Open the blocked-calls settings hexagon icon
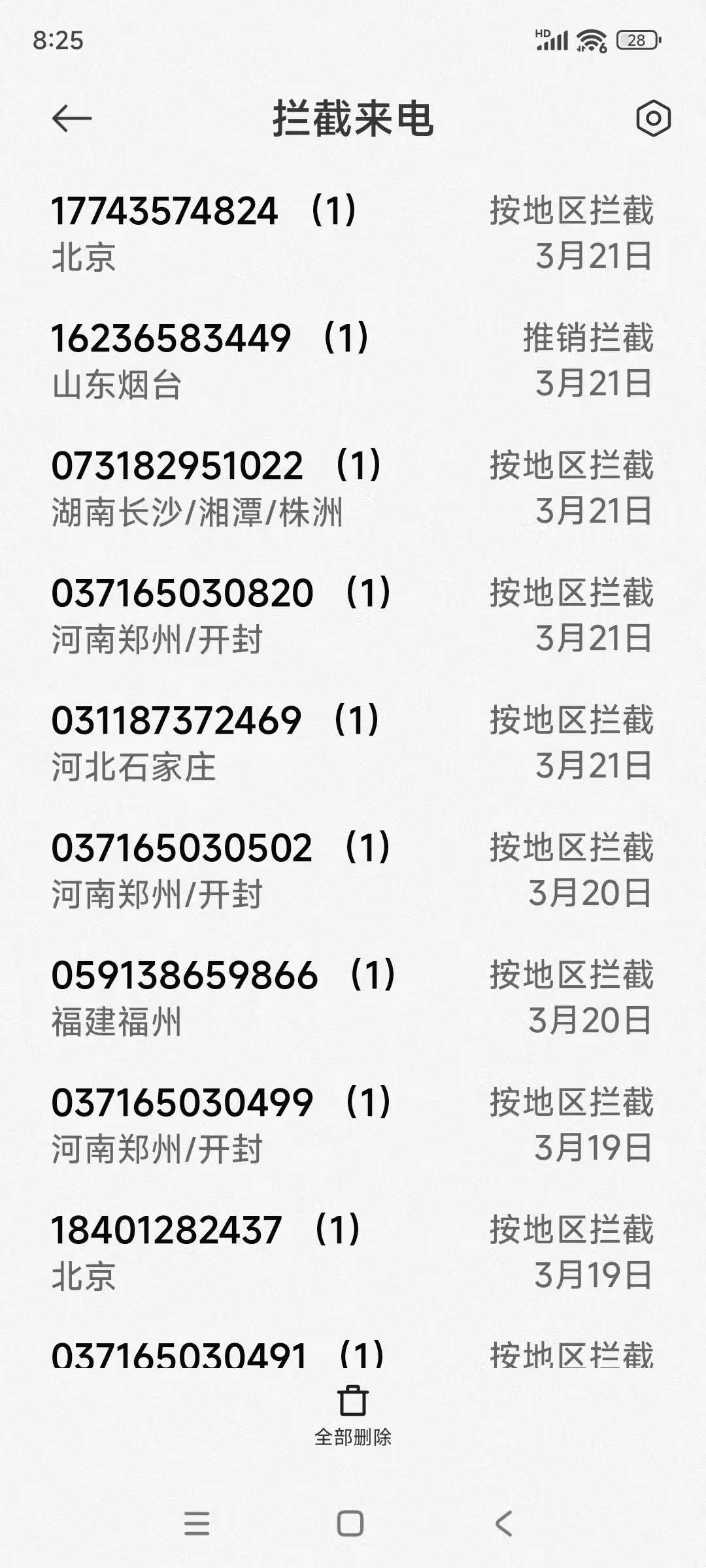The height and width of the screenshot is (1568, 706). coord(653,119)
